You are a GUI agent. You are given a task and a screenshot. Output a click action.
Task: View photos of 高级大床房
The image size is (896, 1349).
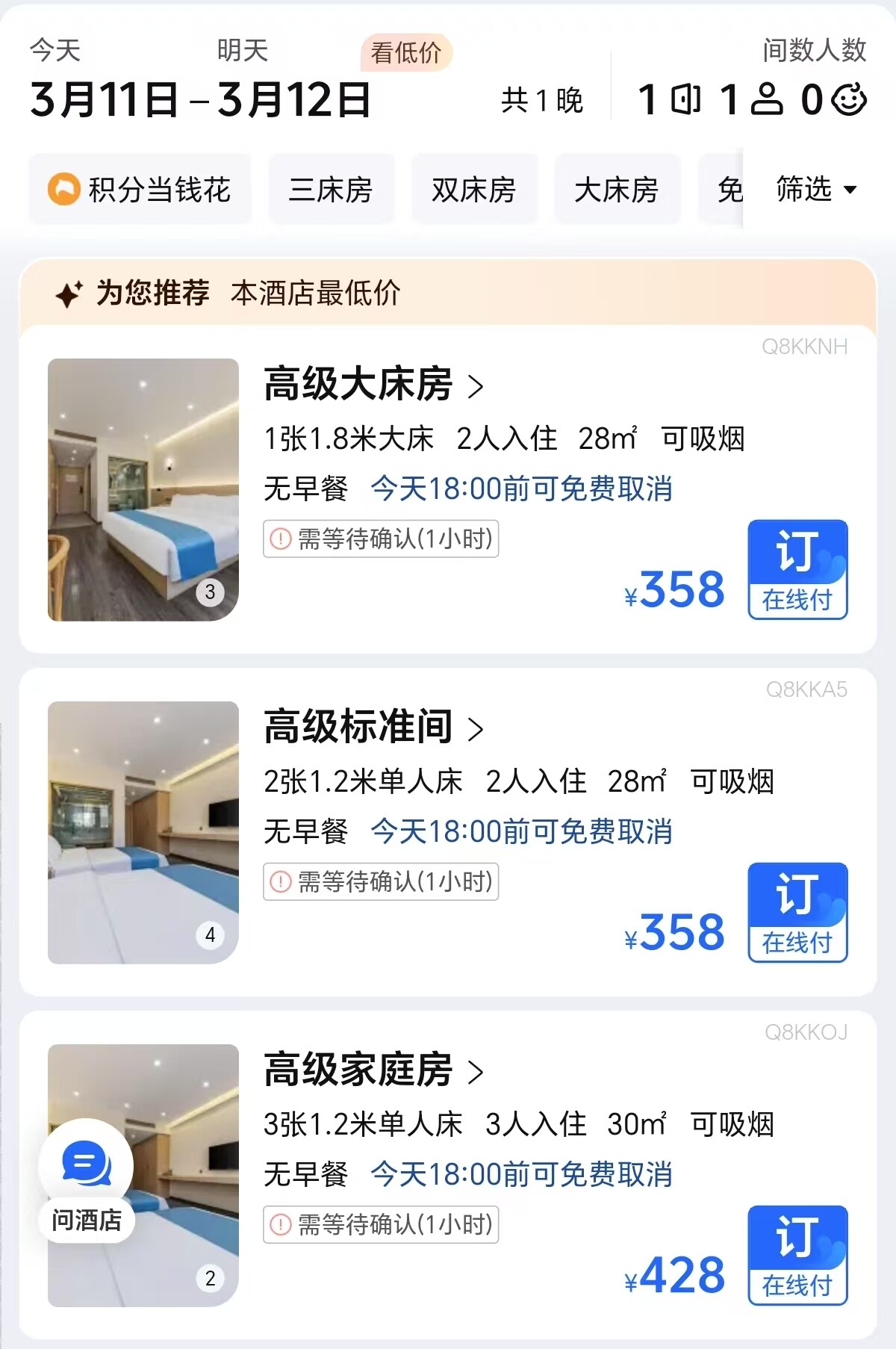(x=143, y=489)
